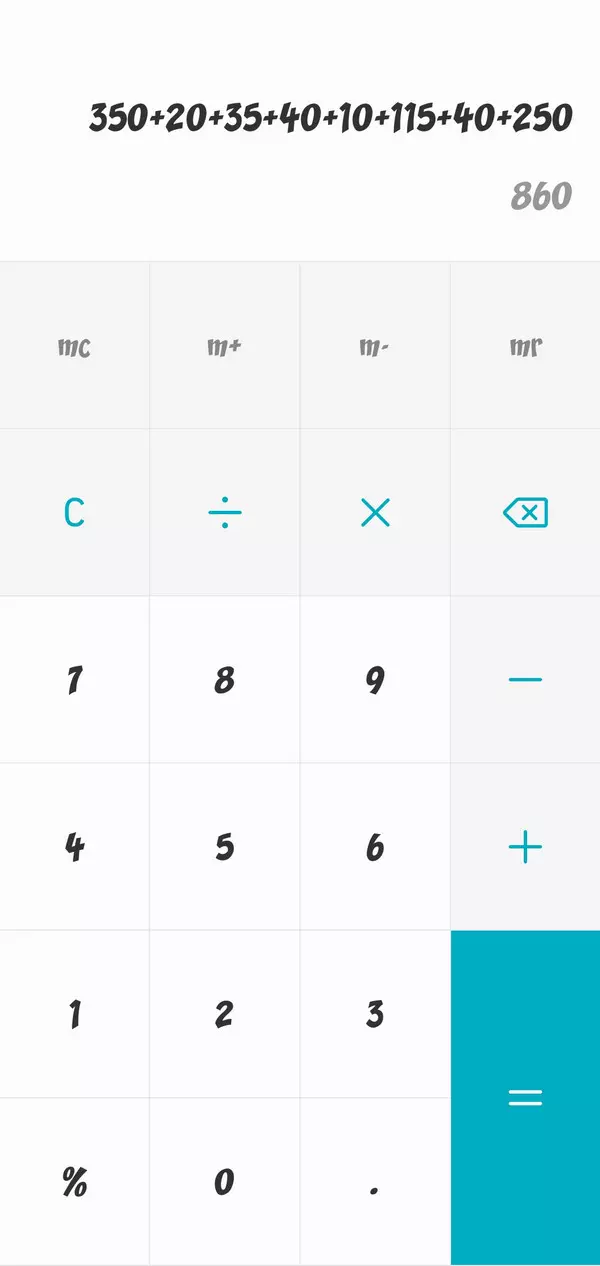Select the divide operator
Screen dimensions: 600x1266
click(x=225, y=513)
